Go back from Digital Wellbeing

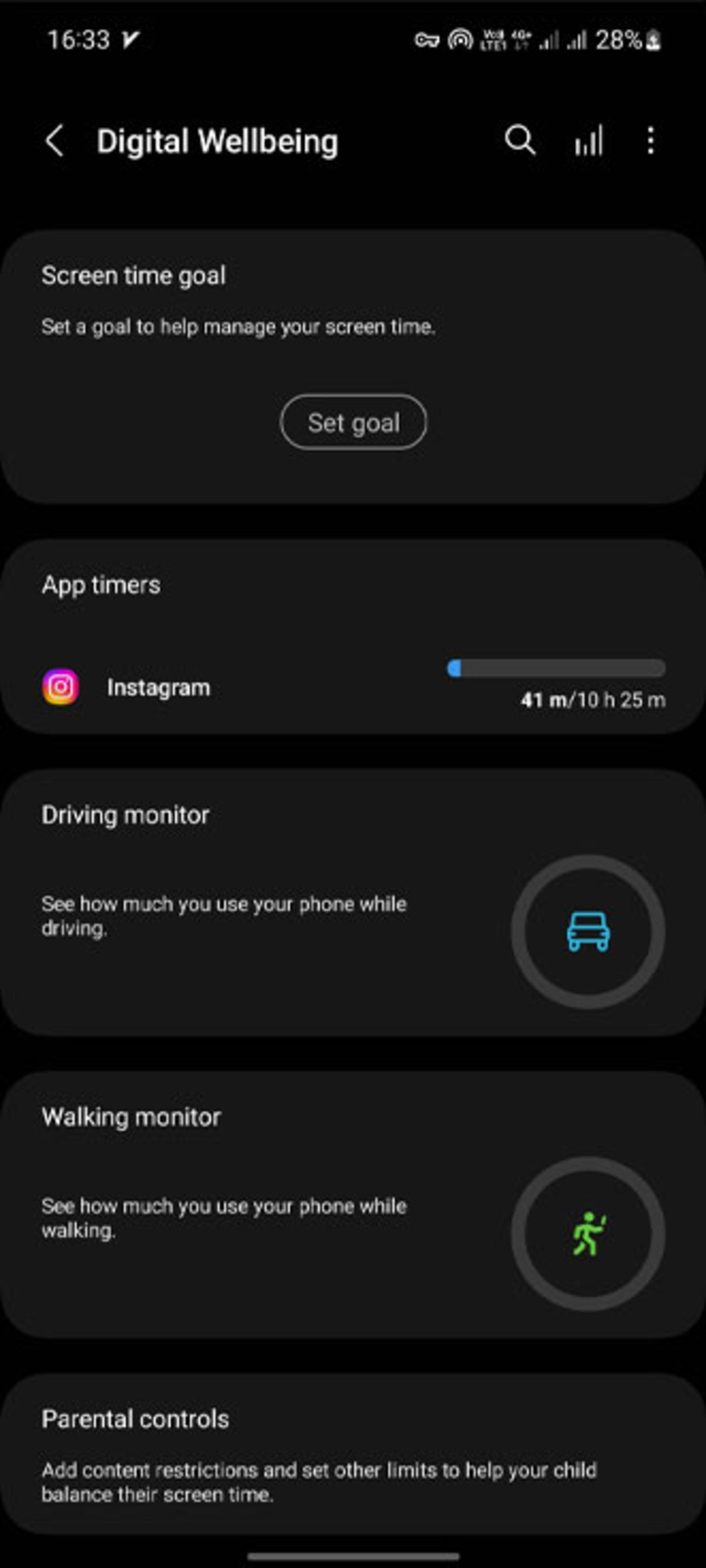[55, 141]
